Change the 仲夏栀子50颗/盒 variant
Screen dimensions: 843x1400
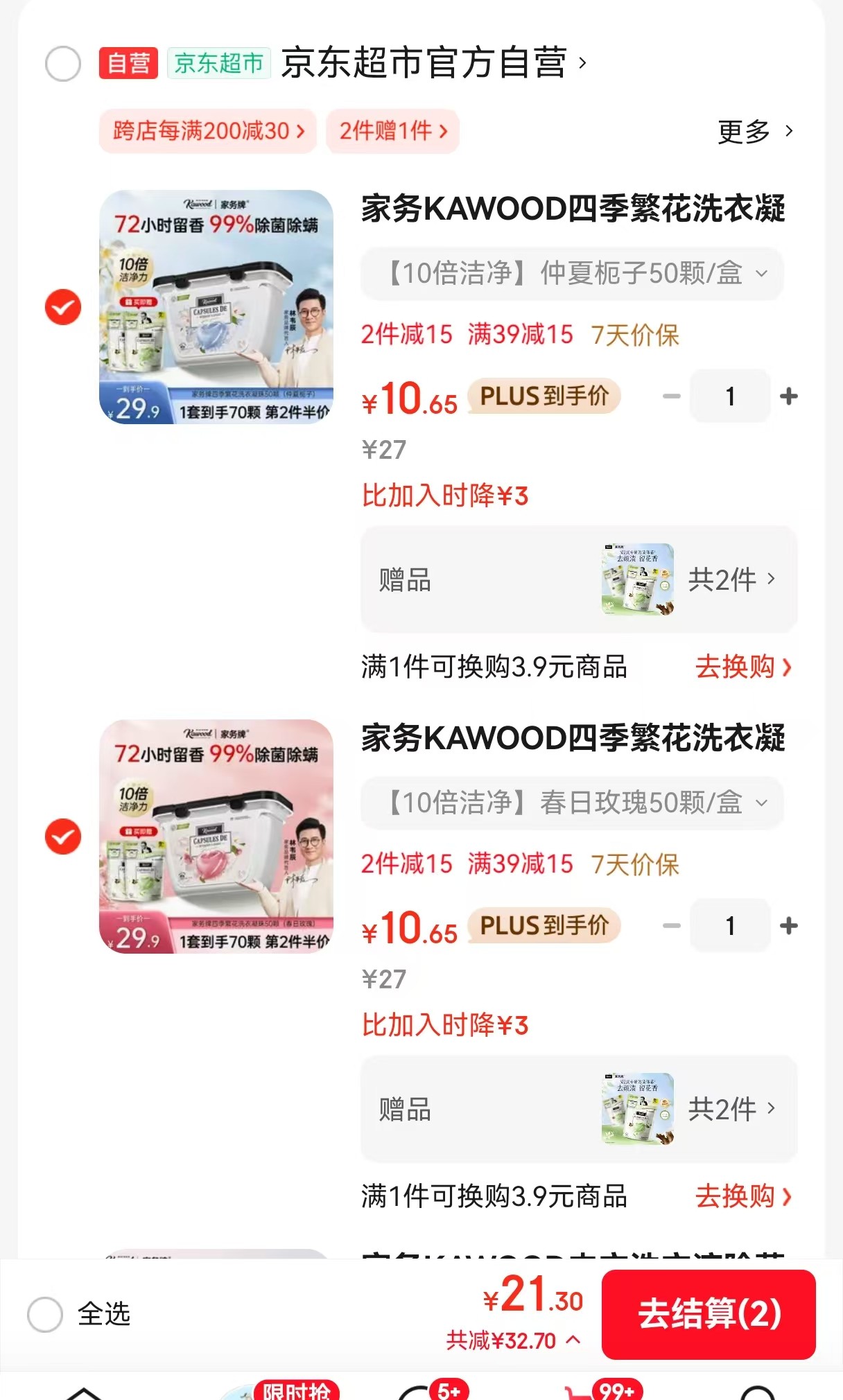pyautogui.click(x=572, y=274)
